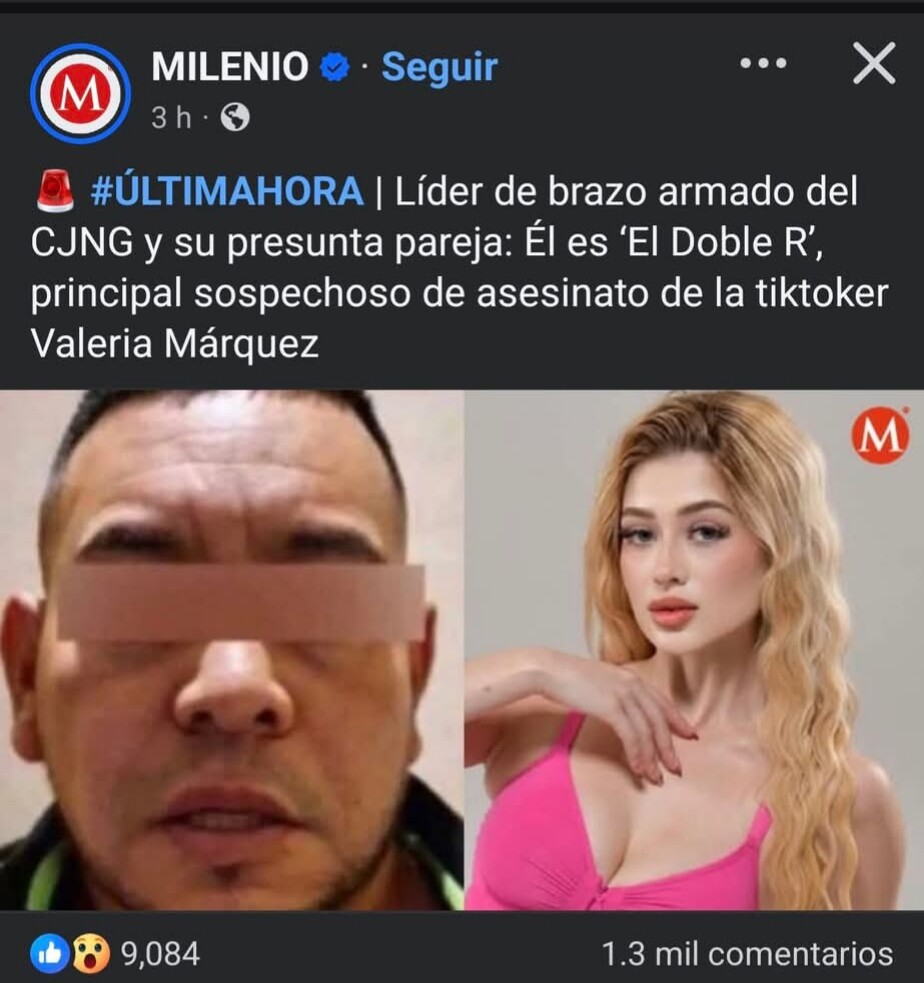Open the post's three-dot options menu
Screen dimensions: 924x983
763,64
